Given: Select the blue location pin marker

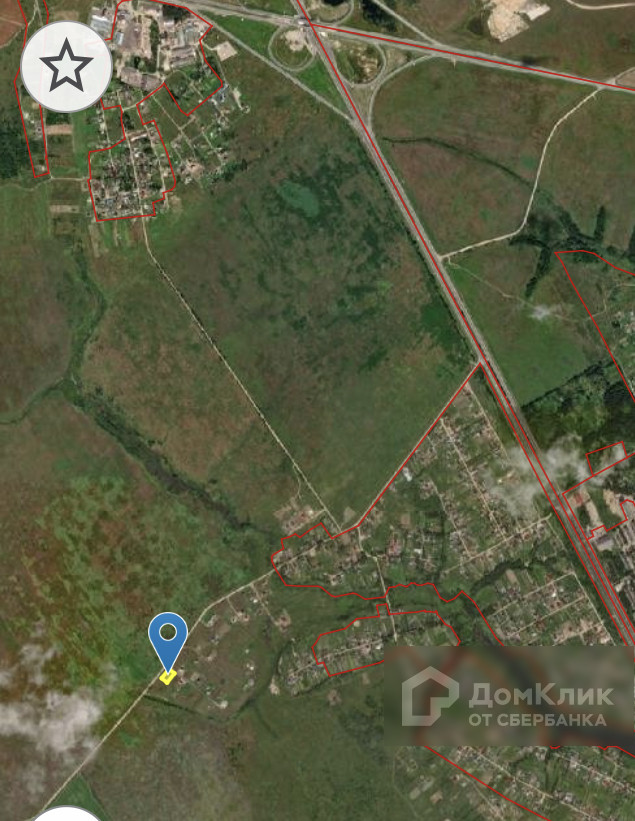Looking at the screenshot, I should [168, 644].
